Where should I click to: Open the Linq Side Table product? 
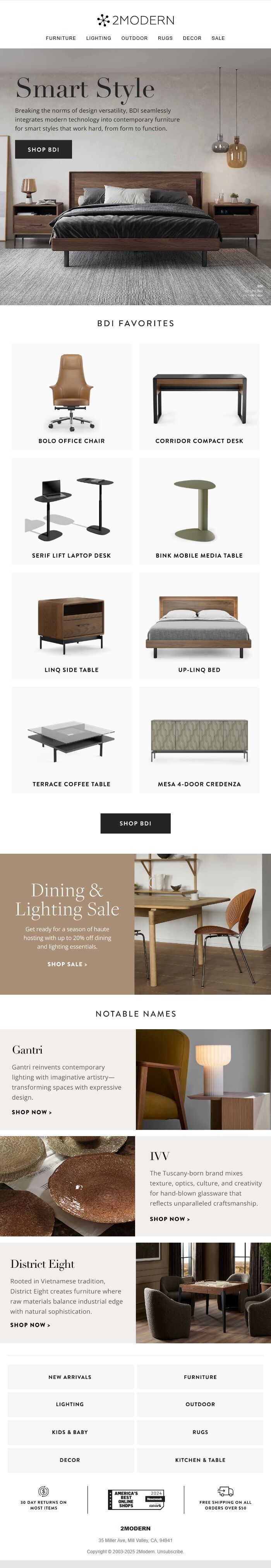click(x=71, y=625)
